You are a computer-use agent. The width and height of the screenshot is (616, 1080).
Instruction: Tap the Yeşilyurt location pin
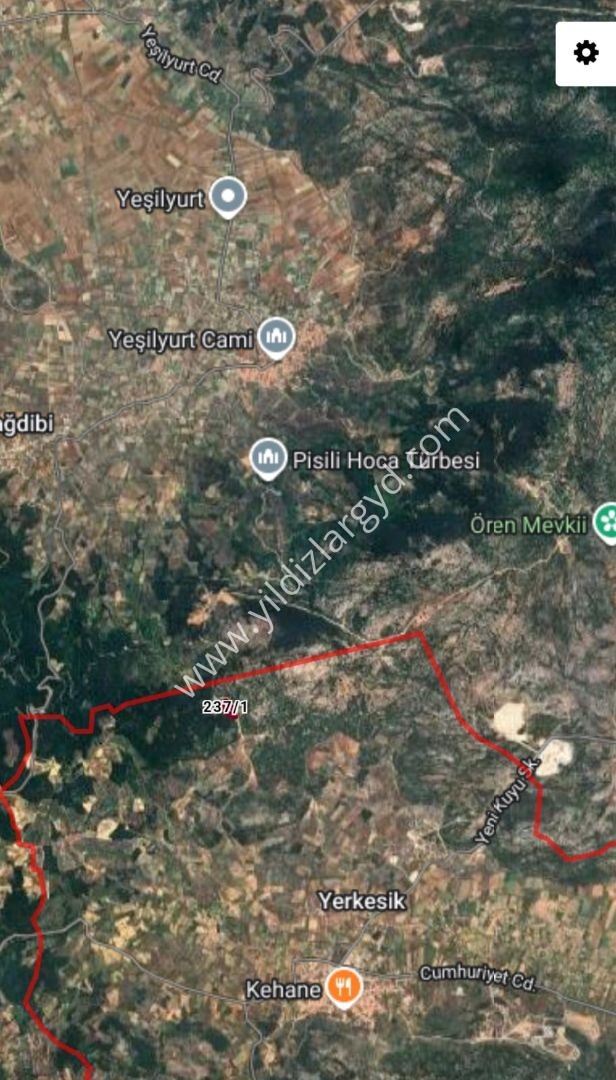[x=228, y=196]
